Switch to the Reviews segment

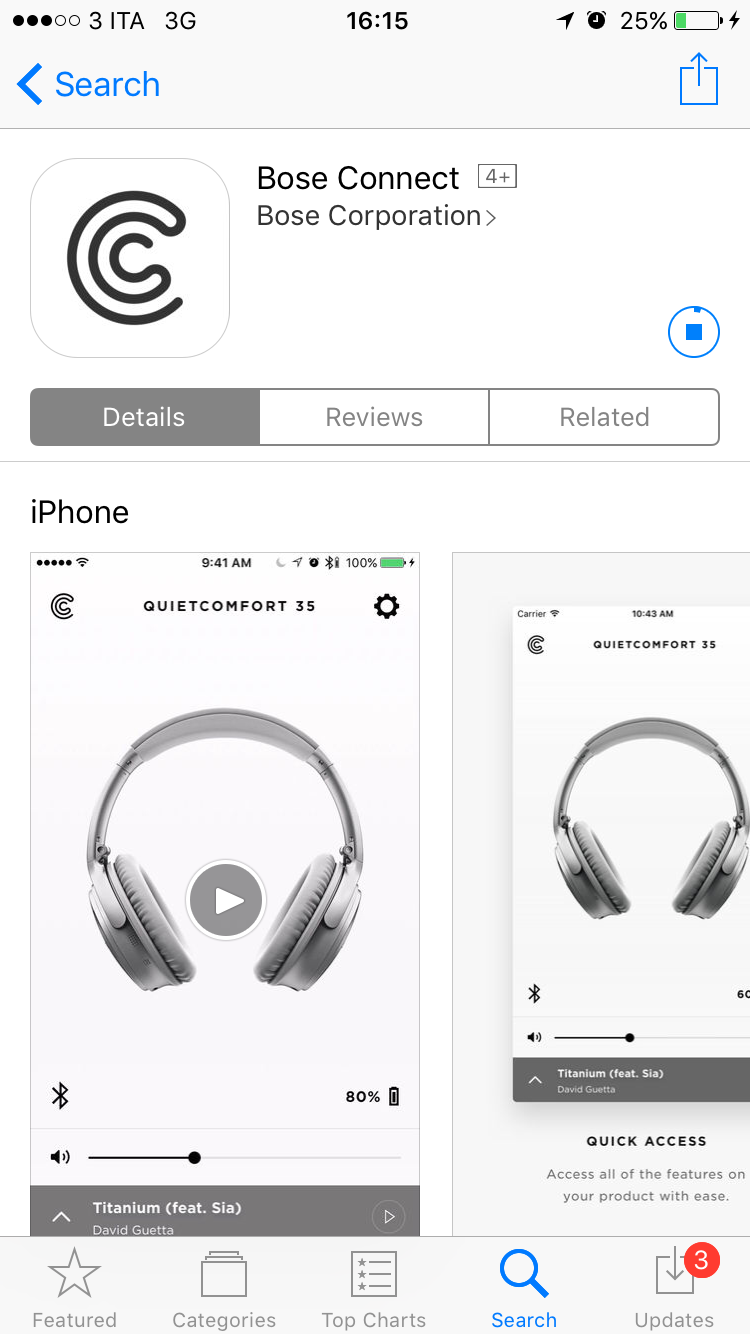(x=374, y=417)
